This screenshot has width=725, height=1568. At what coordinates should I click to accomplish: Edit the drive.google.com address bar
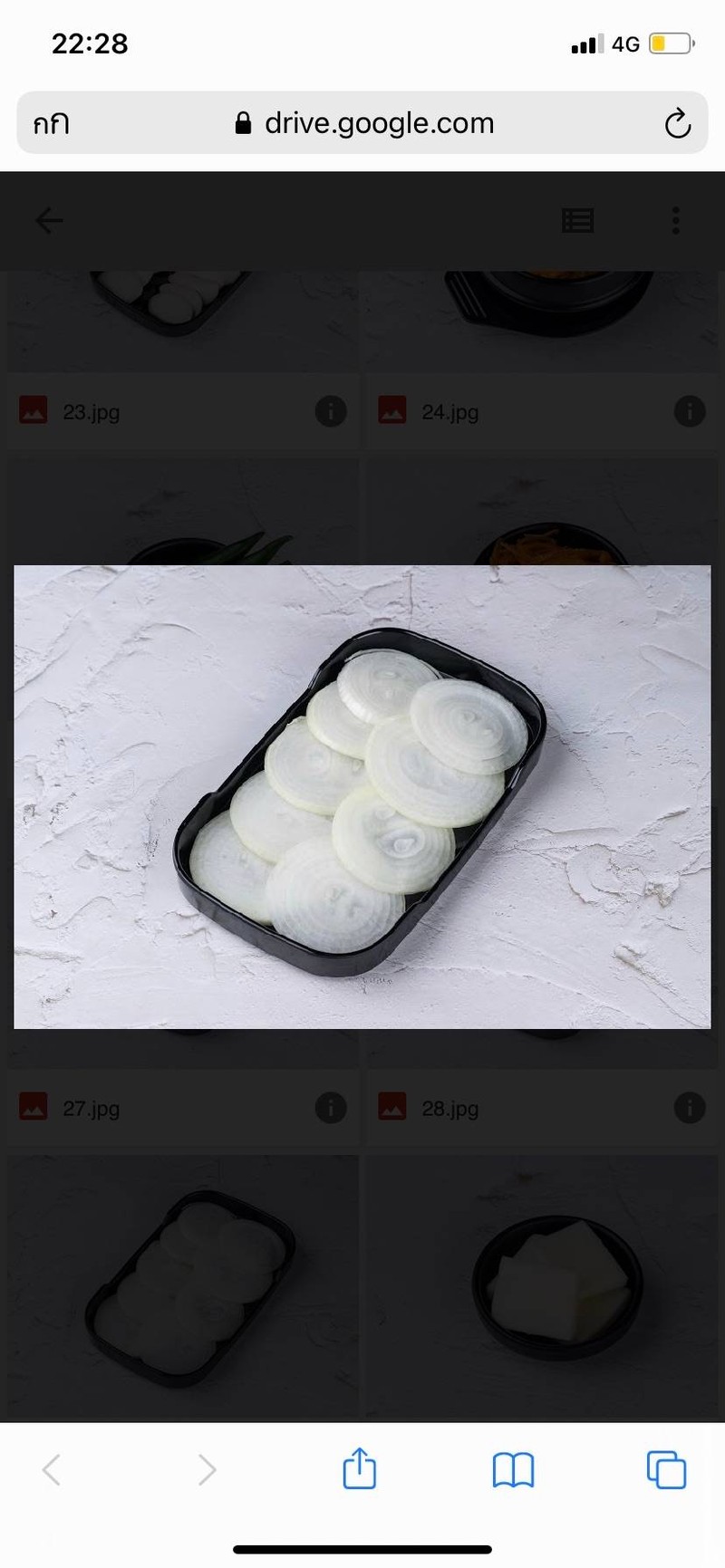[x=379, y=123]
